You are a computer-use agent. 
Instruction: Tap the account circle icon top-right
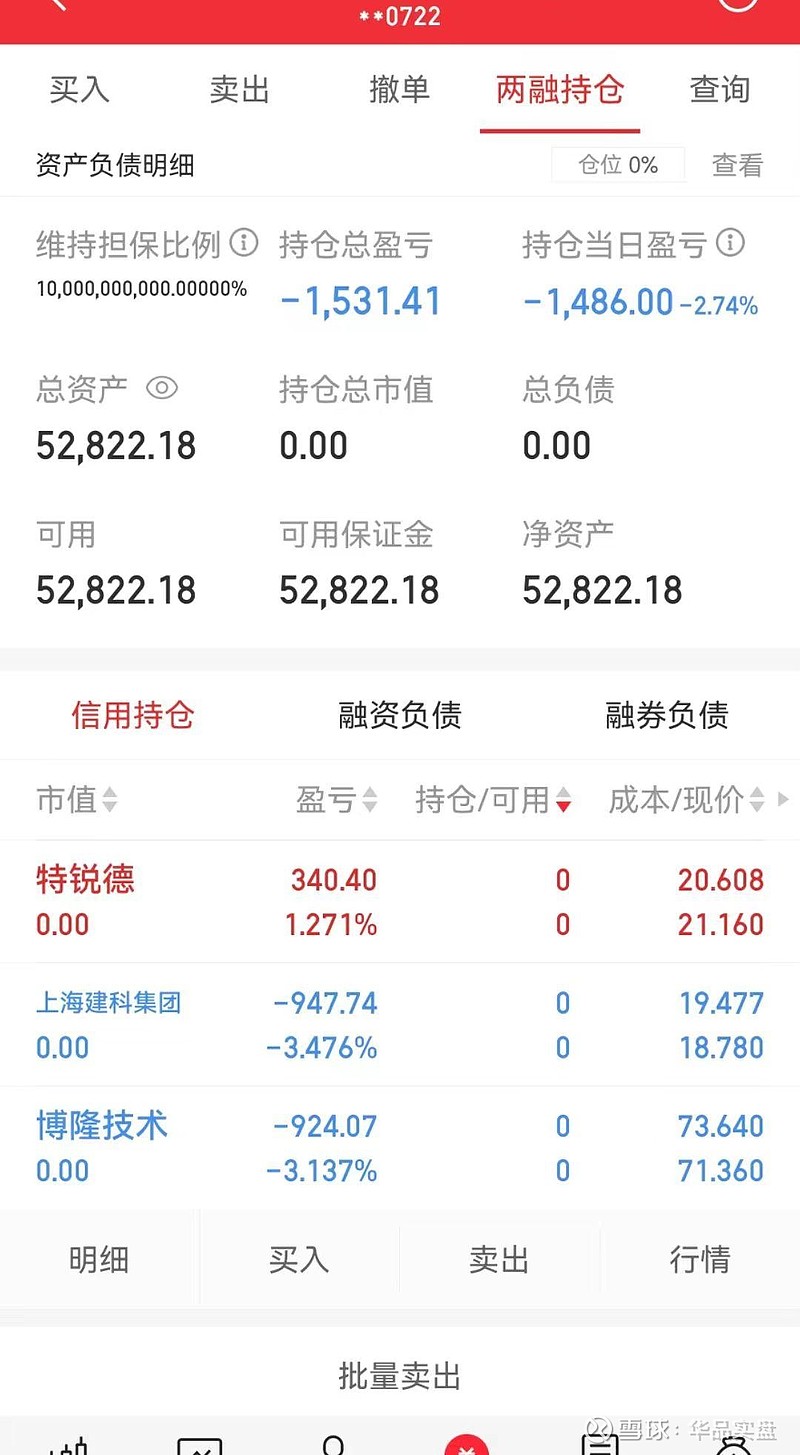click(737, 8)
